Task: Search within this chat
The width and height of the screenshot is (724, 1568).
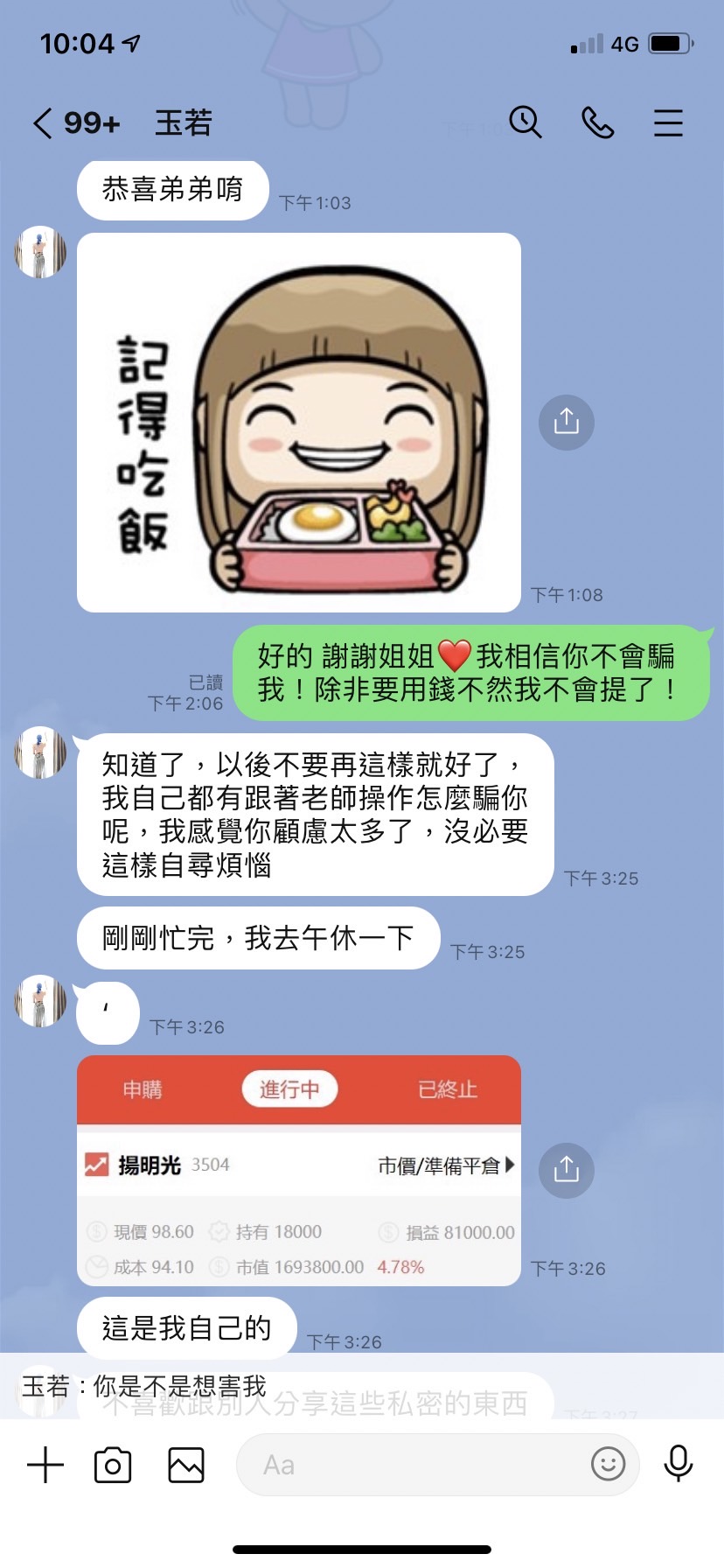Action: click(526, 122)
